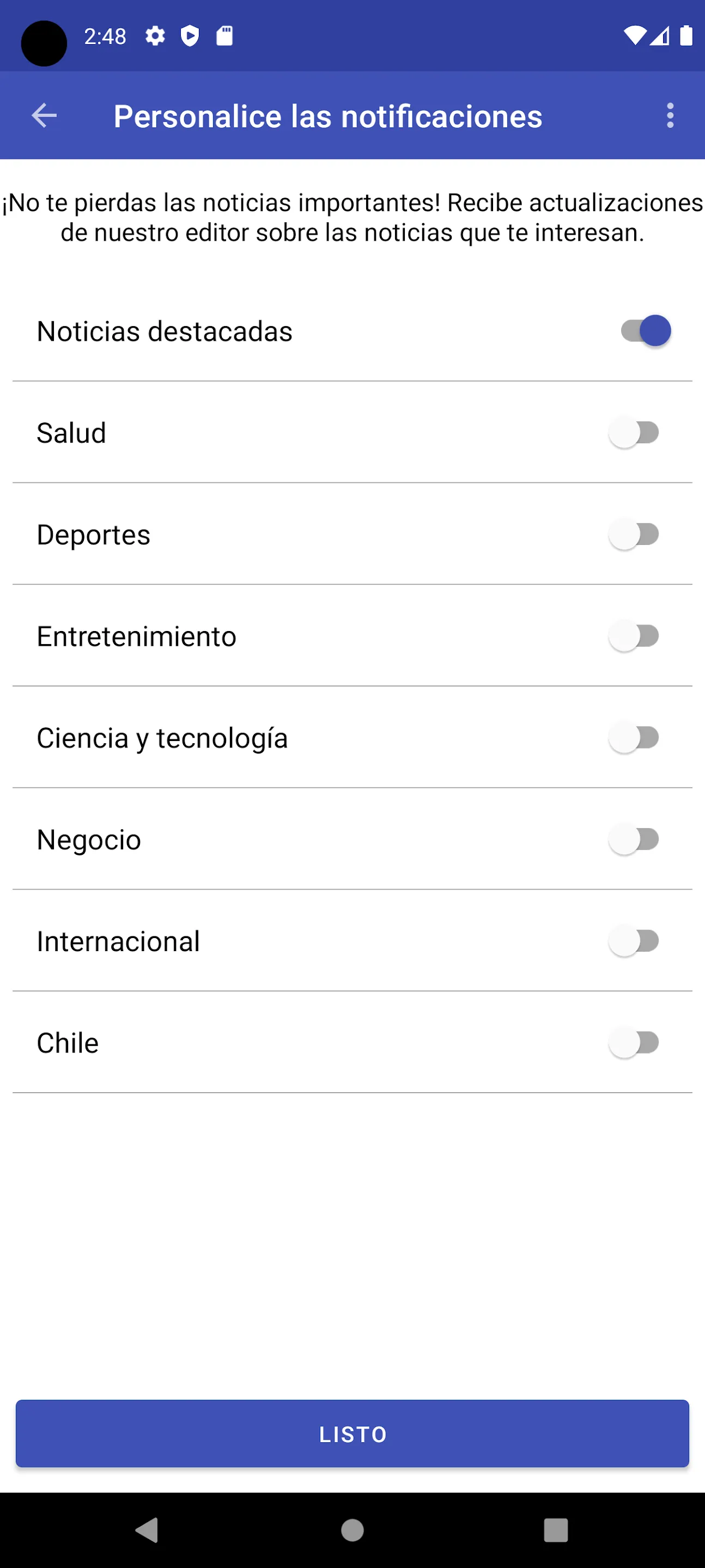Turn on the Deportes switch
The image size is (705, 1568).
(x=634, y=535)
